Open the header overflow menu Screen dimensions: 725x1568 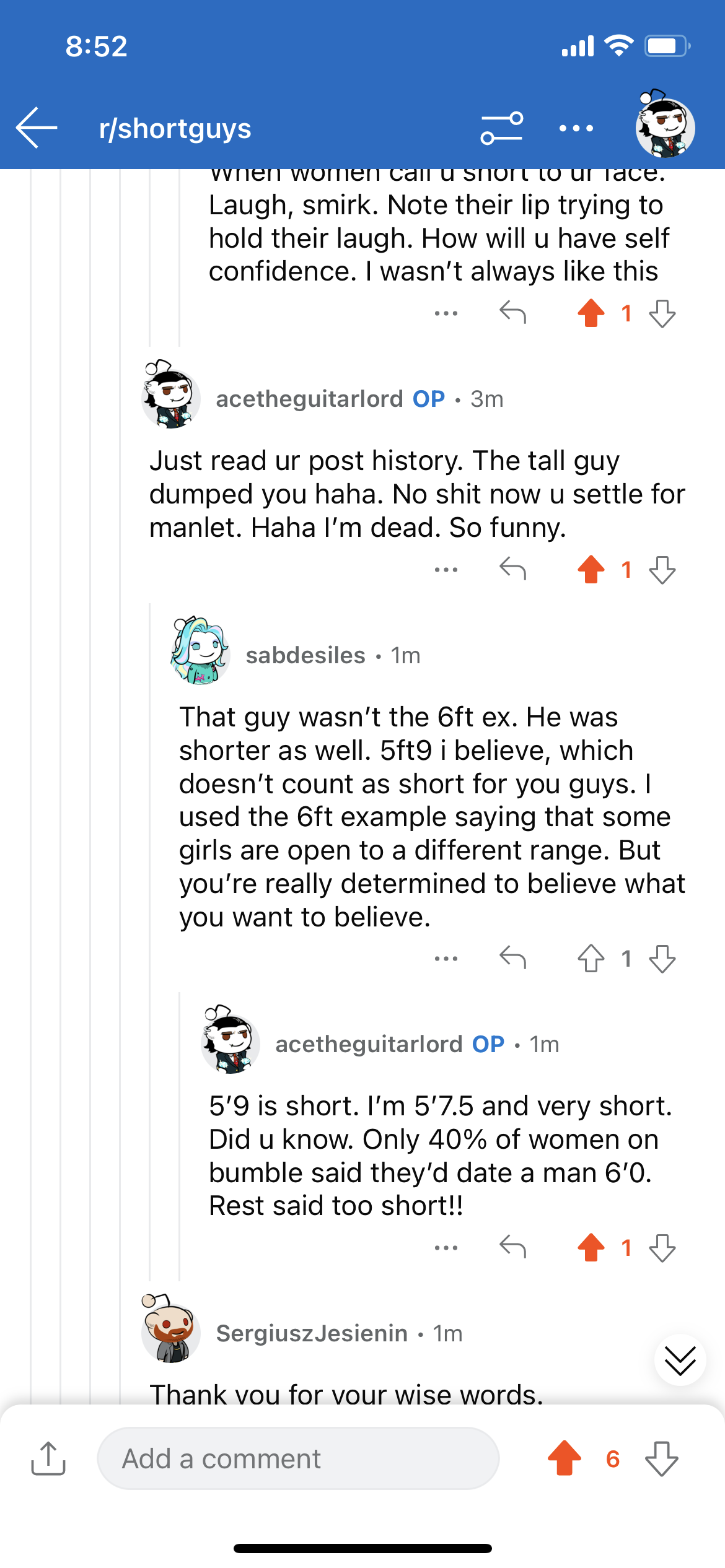576,128
